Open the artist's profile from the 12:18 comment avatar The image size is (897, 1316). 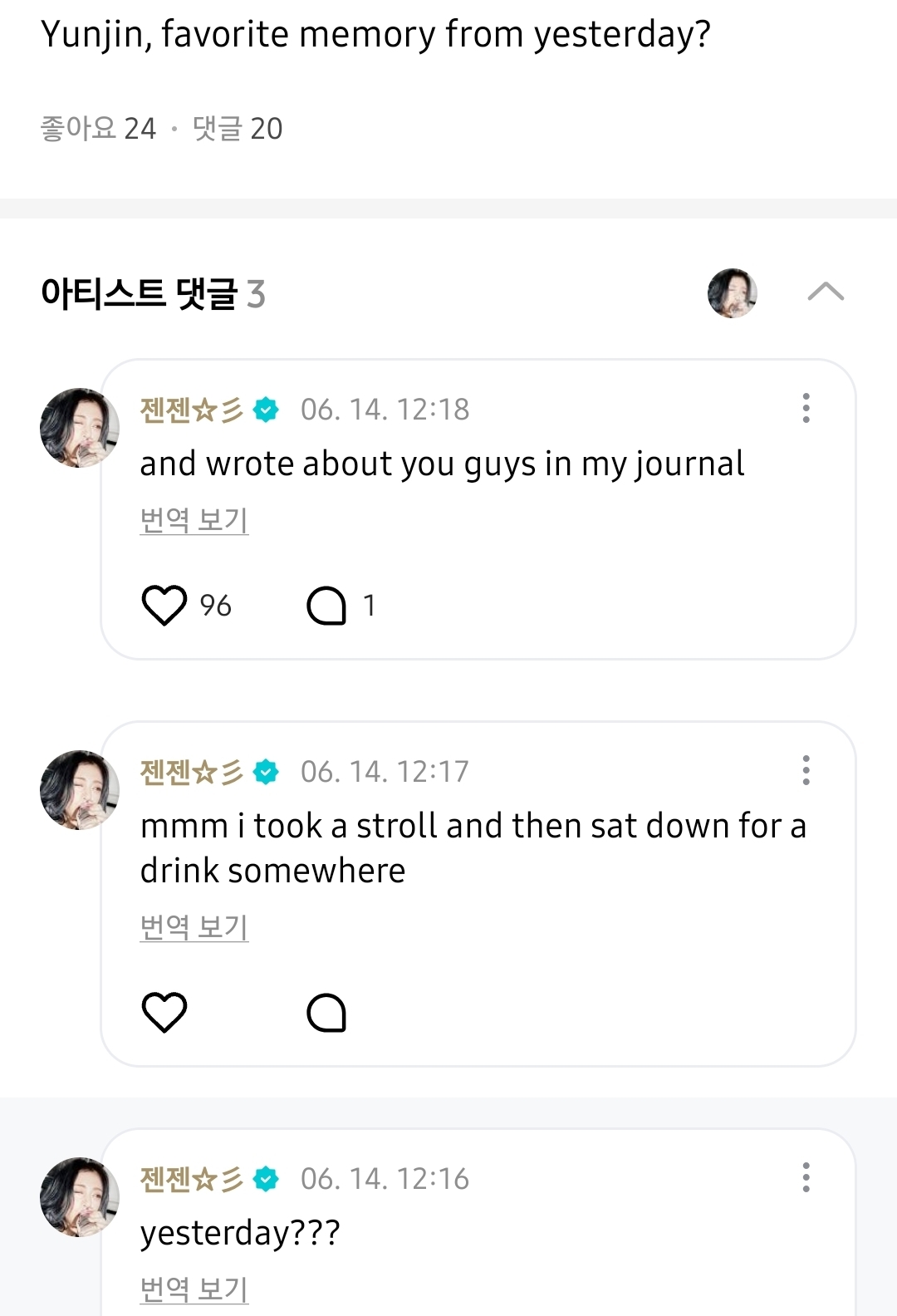(x=80, y=428)
